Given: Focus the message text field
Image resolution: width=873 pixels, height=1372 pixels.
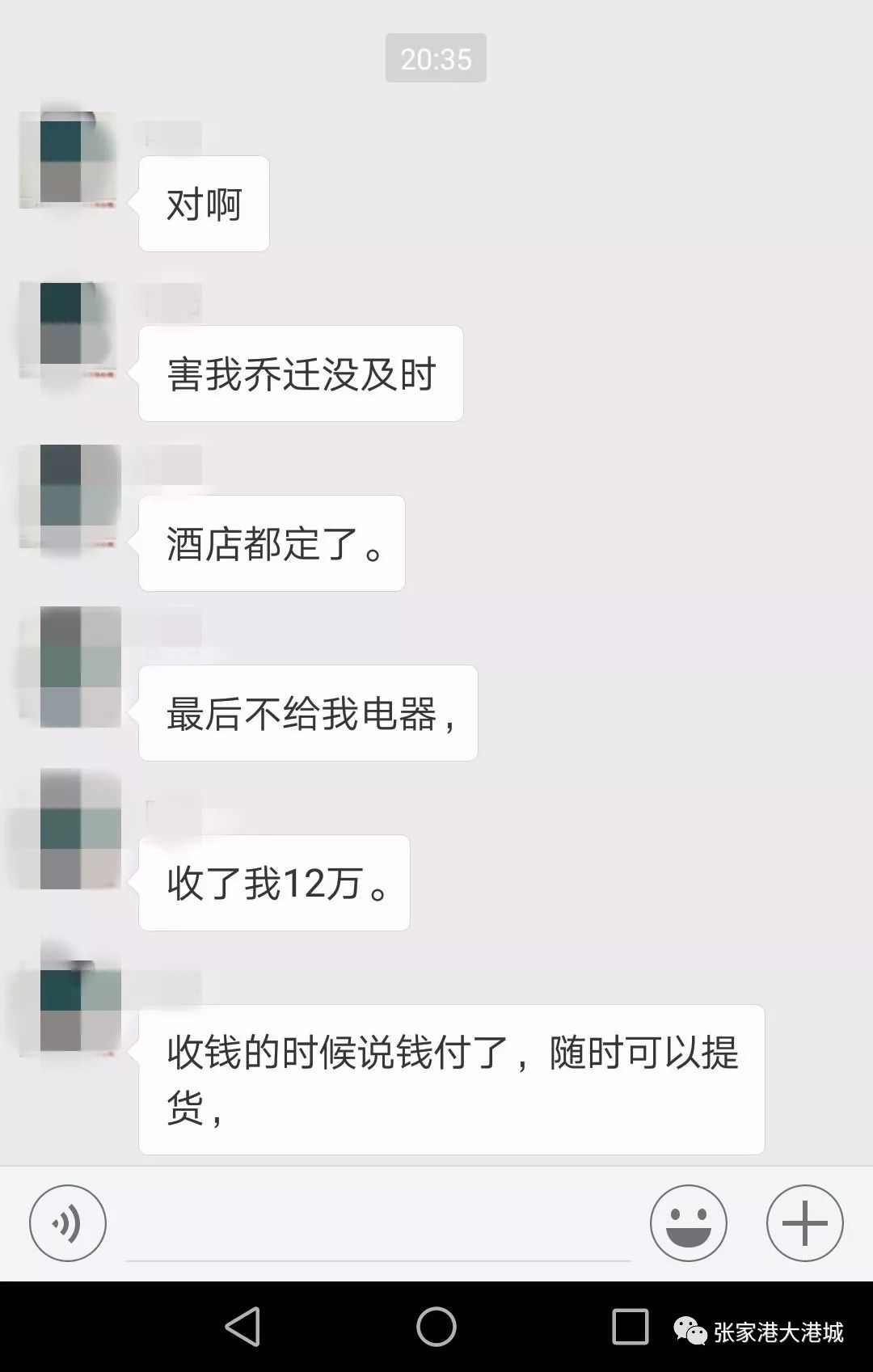Looking at the screenshot, I should 377,1229.
